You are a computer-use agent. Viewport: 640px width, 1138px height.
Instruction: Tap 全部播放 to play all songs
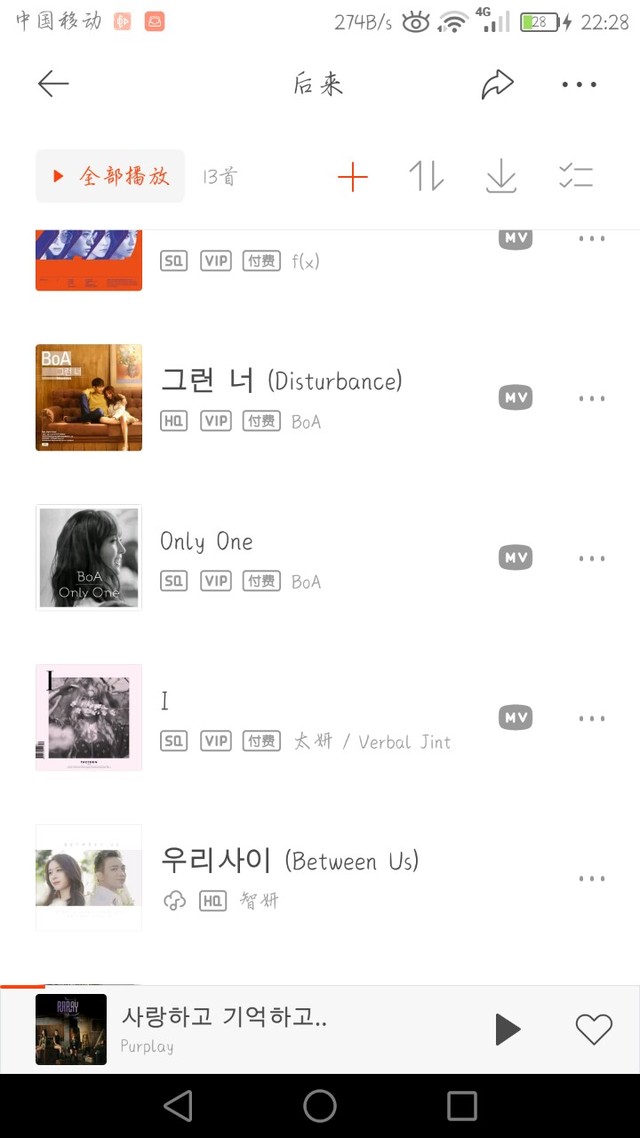111,177
